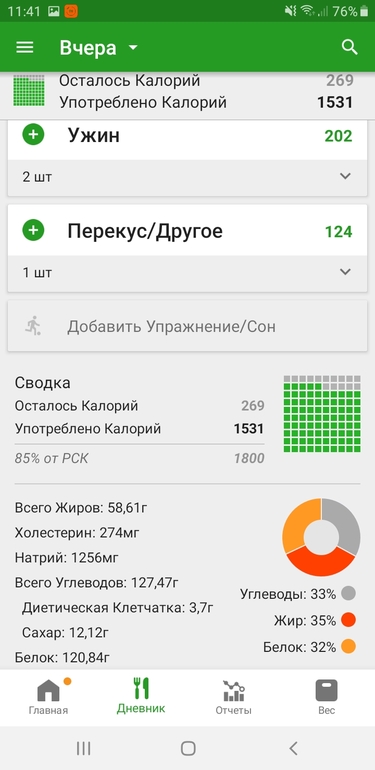Add food to Ужин with plus icon
Viewport: 375px width, 770px height.
tap(33, 135)
